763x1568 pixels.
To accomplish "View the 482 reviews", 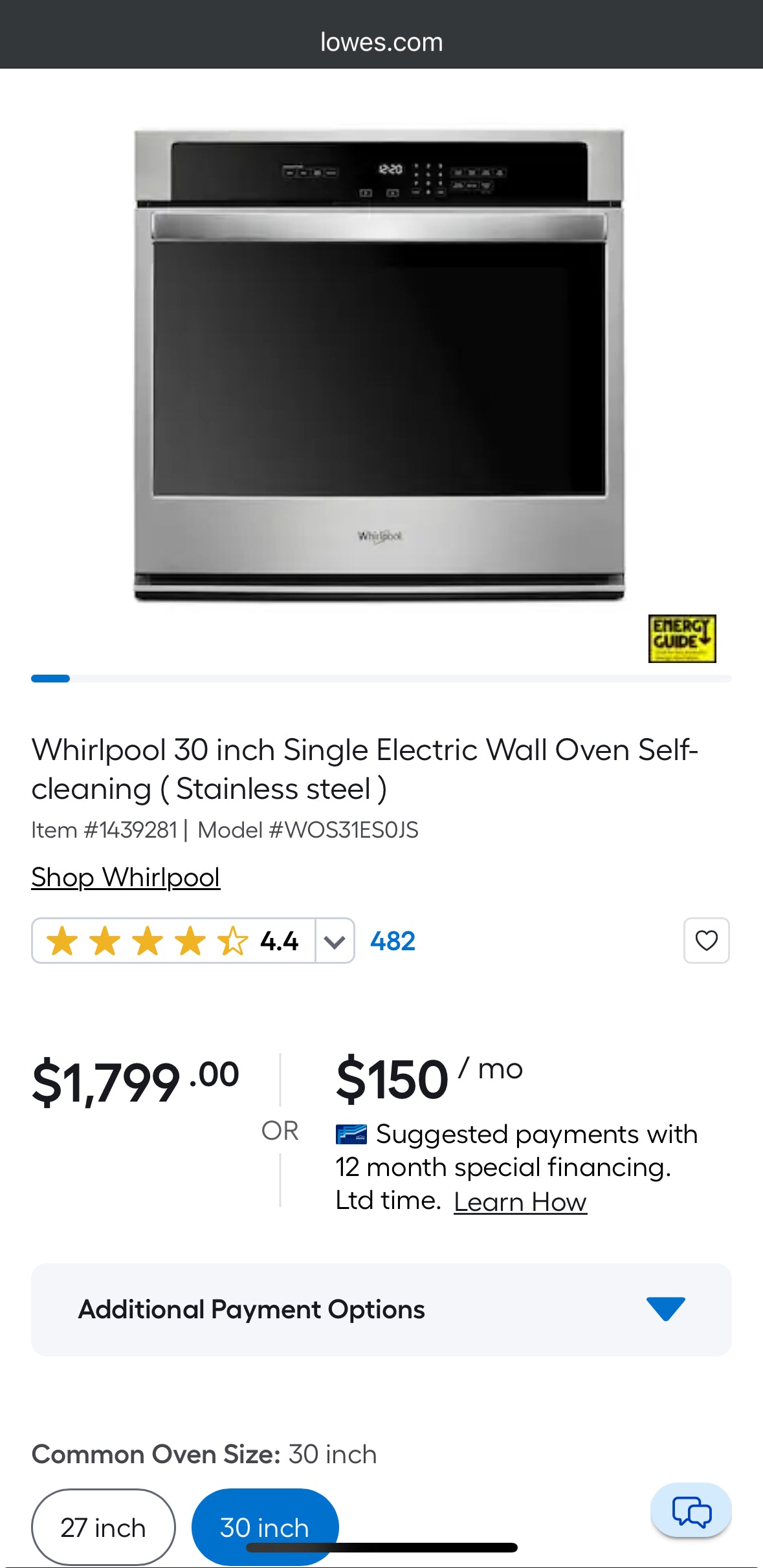I will pyautogui.click(x=392, y=941).
